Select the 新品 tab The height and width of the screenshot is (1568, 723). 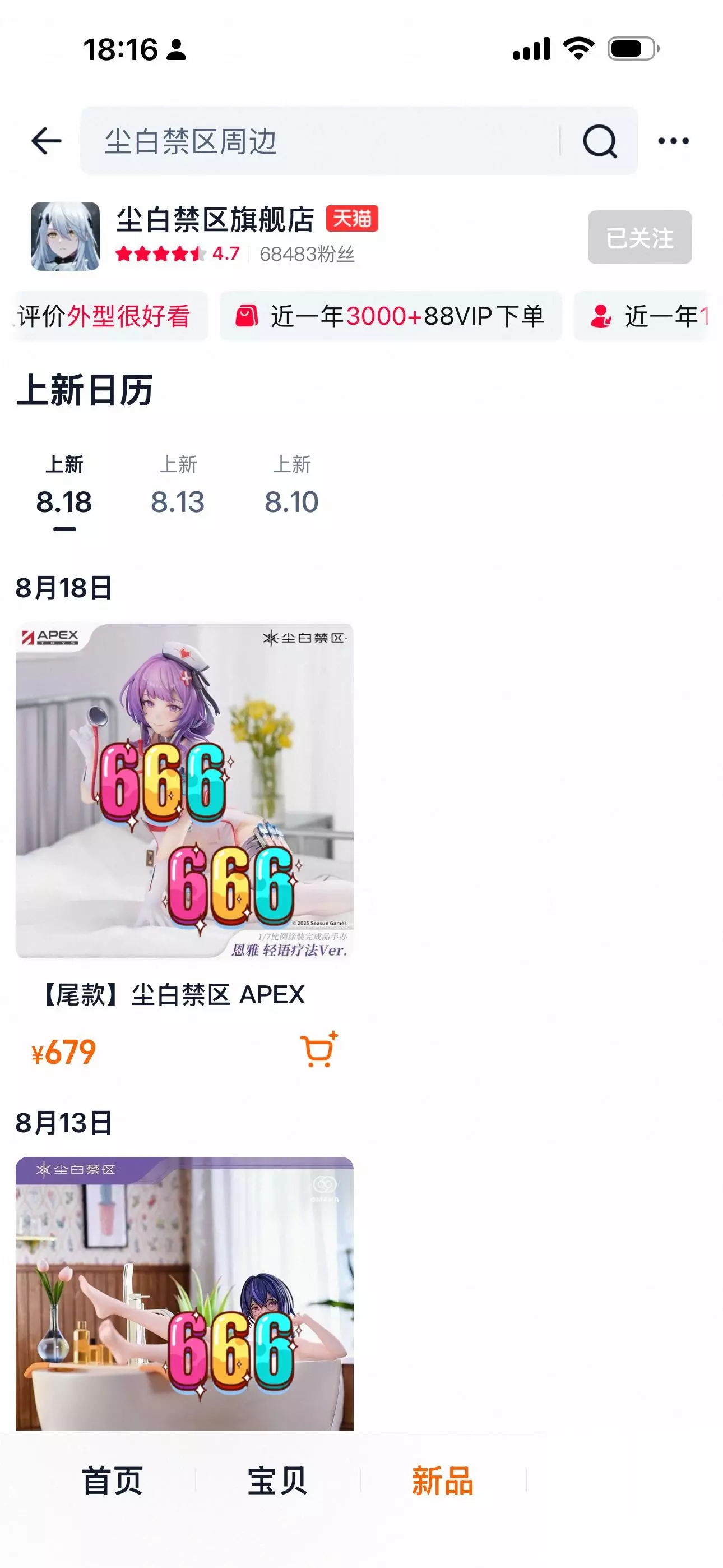(442, 1481)
